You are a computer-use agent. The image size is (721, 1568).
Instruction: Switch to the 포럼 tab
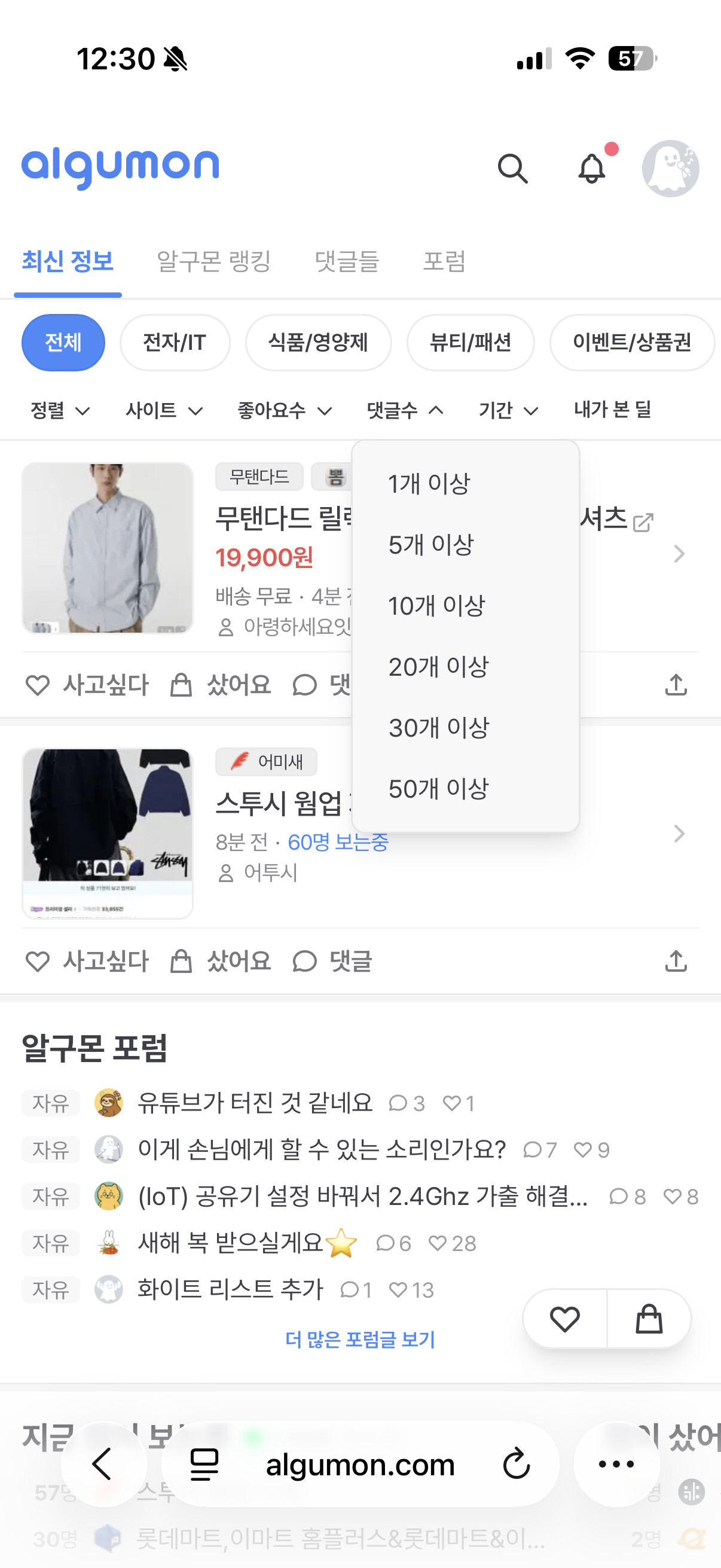(x=444, y=262)
